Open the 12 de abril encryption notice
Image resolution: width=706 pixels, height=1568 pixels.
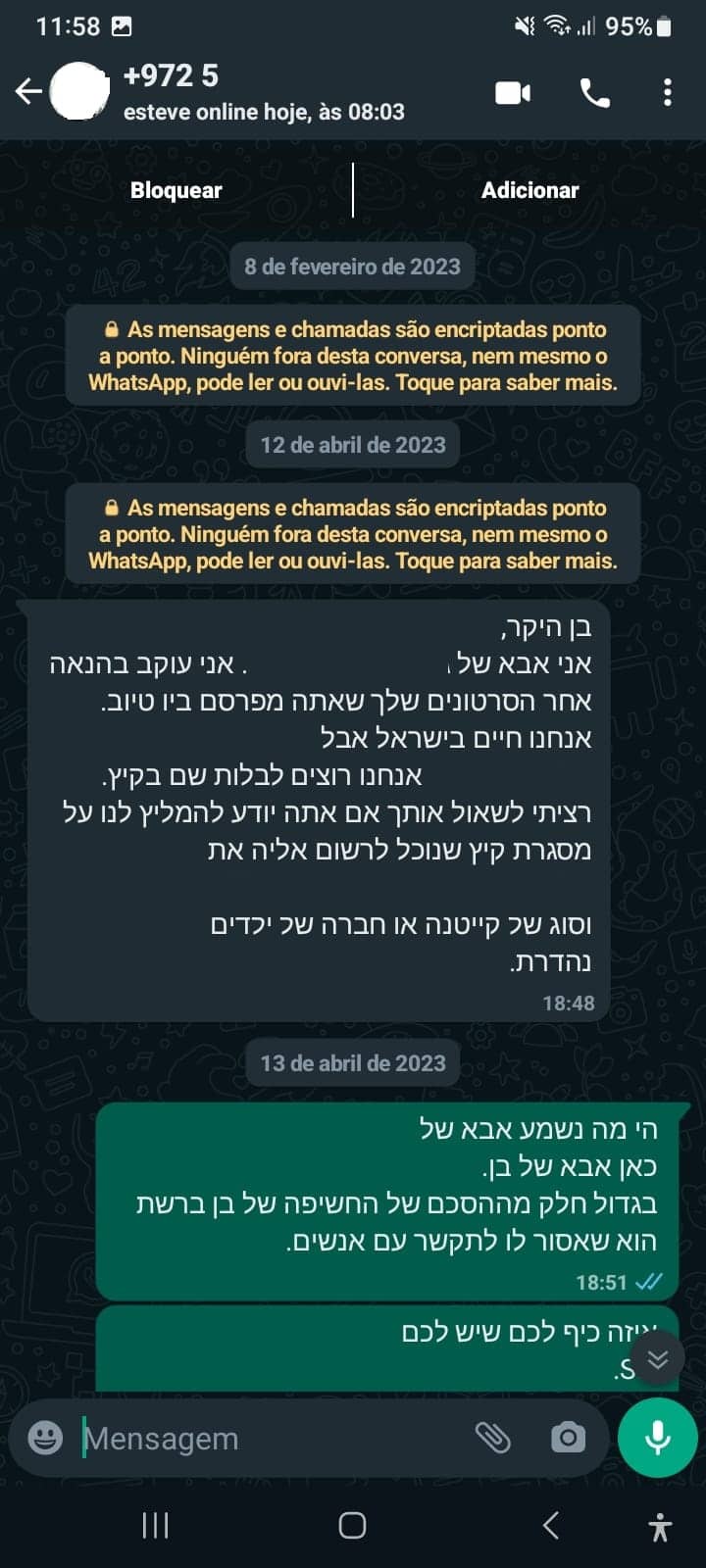353,534
